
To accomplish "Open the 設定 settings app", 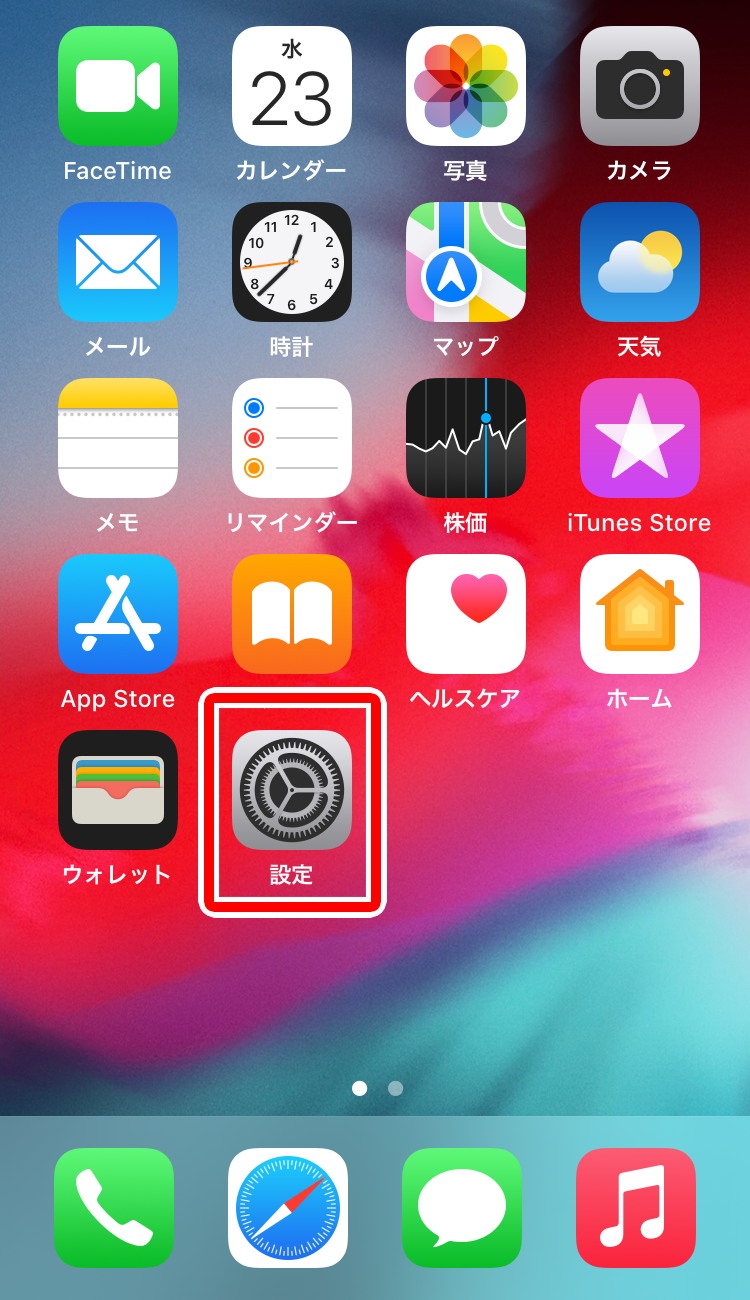I will pos(292,790).
